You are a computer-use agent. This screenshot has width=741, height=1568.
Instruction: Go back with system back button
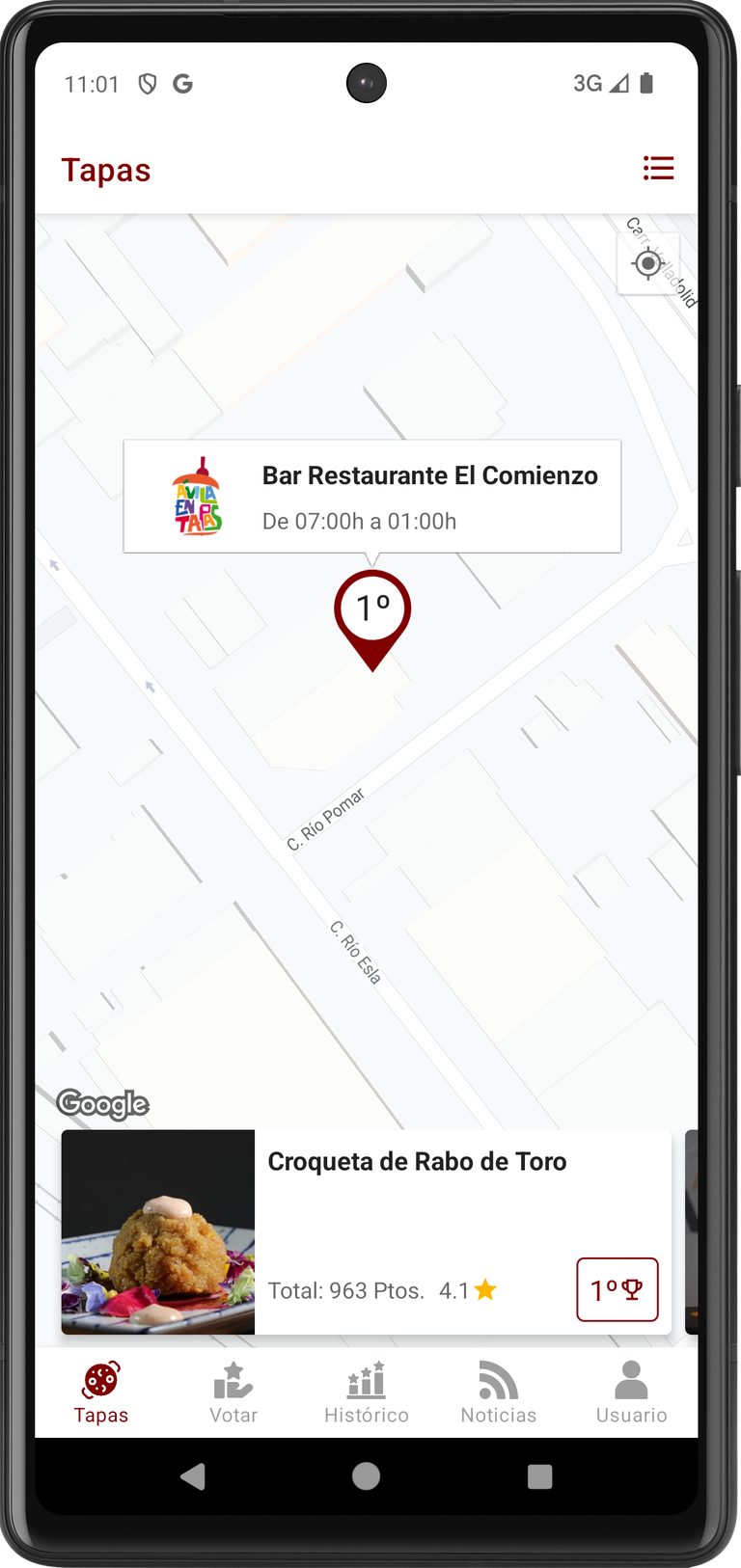point(193,1476)
